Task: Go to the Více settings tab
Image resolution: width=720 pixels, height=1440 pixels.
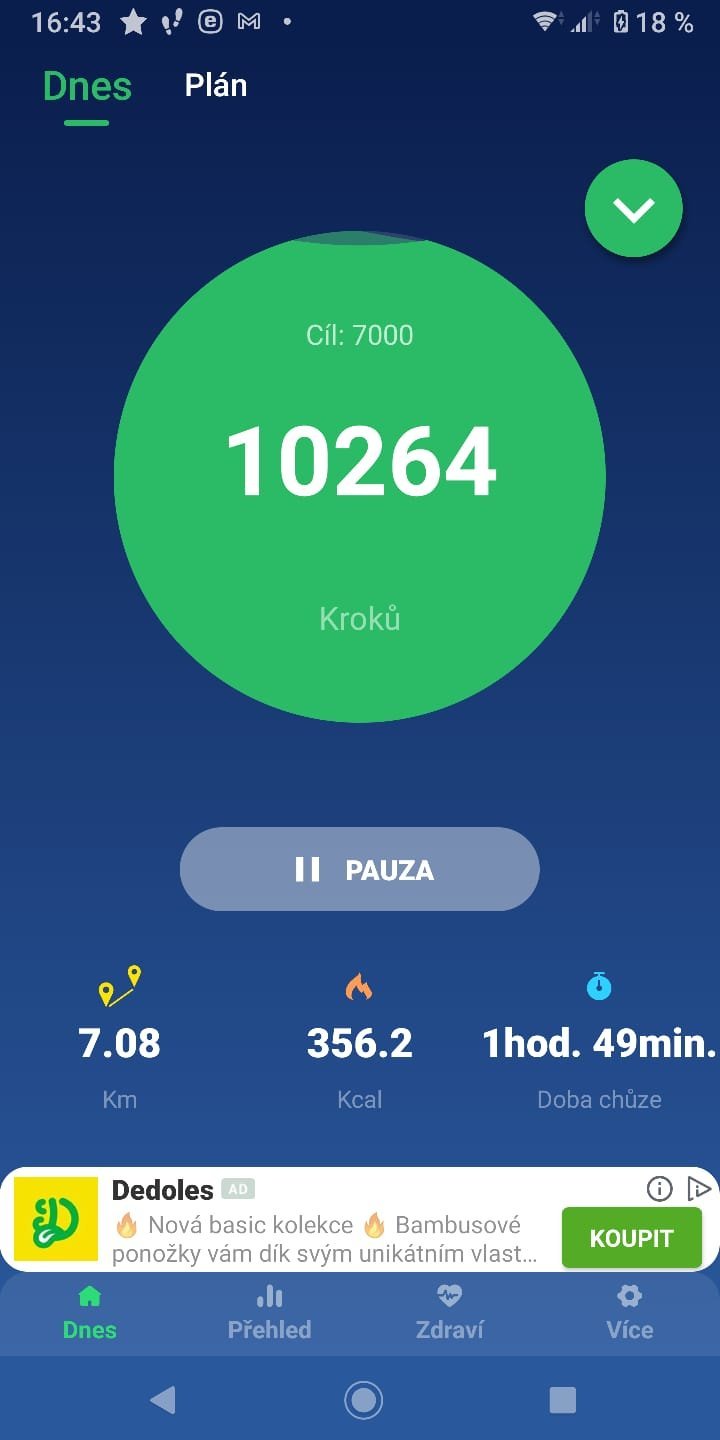Action: coord(629,1313)
